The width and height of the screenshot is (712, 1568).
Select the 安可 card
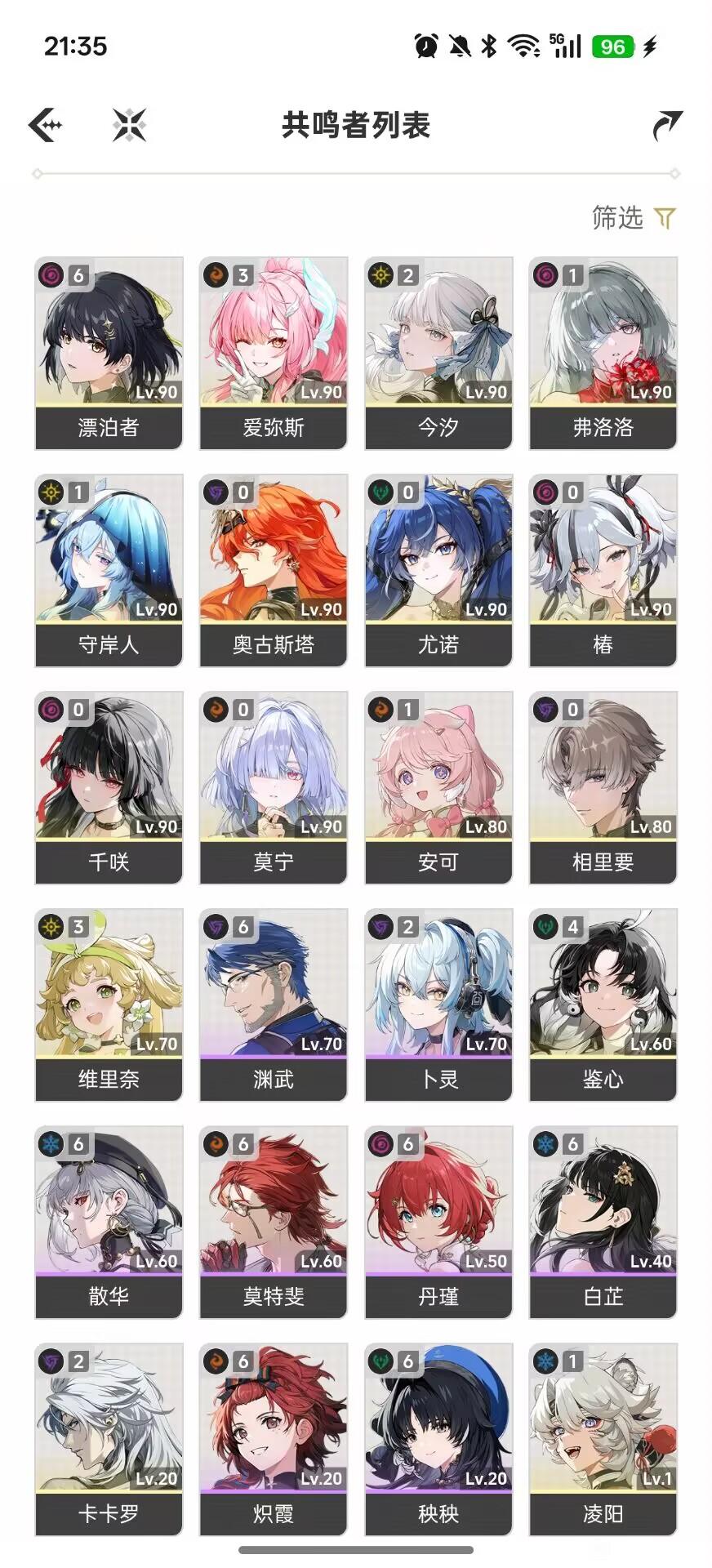(x=438, y=787)
